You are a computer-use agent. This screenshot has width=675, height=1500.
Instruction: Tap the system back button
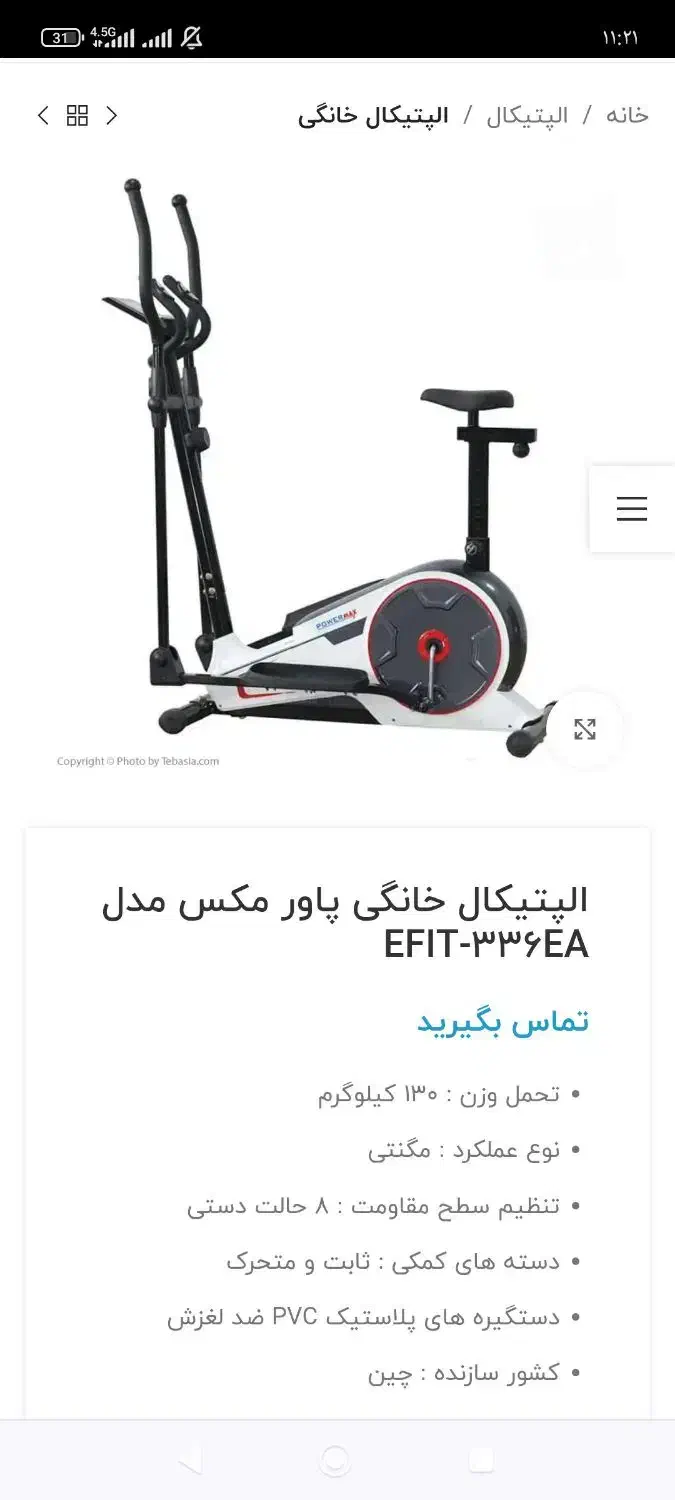click(190, 1462)
